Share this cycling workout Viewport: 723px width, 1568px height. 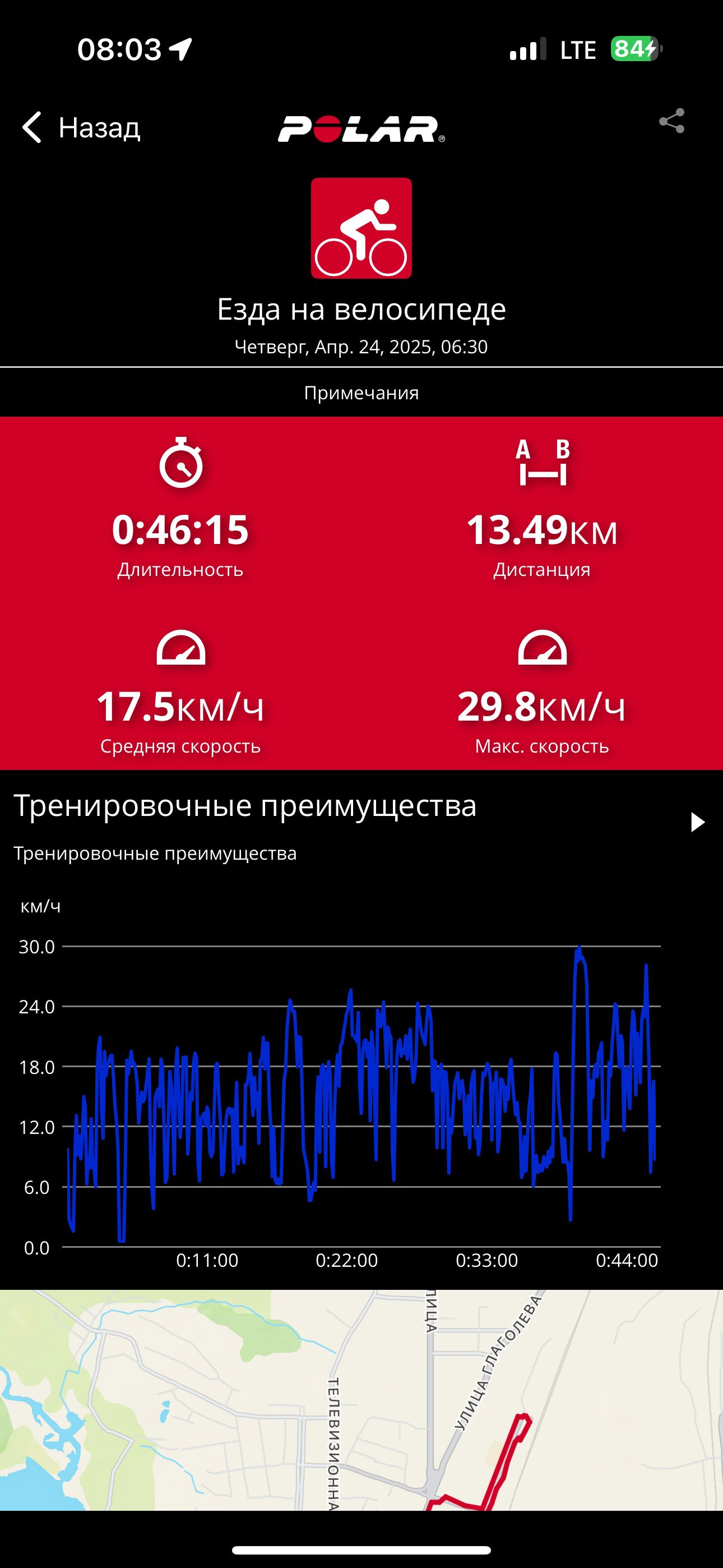pos(671,121)
